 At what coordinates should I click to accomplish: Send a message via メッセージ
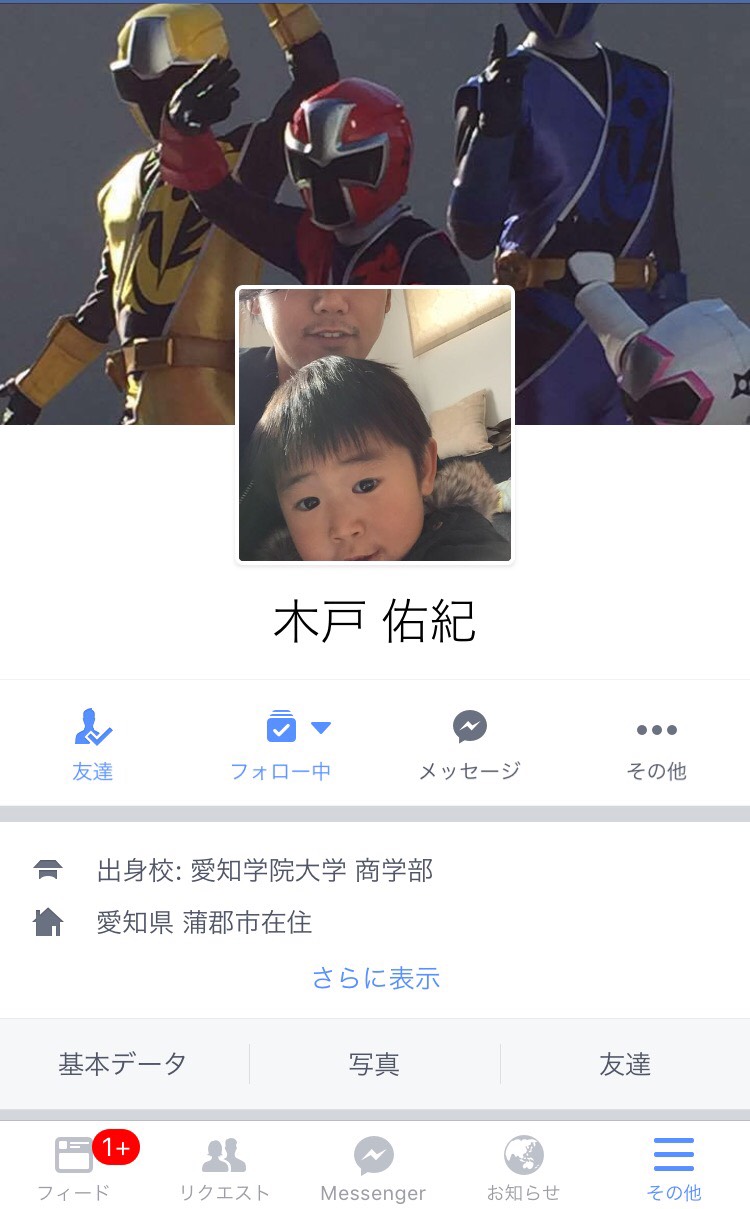click(x=469, y=744)
